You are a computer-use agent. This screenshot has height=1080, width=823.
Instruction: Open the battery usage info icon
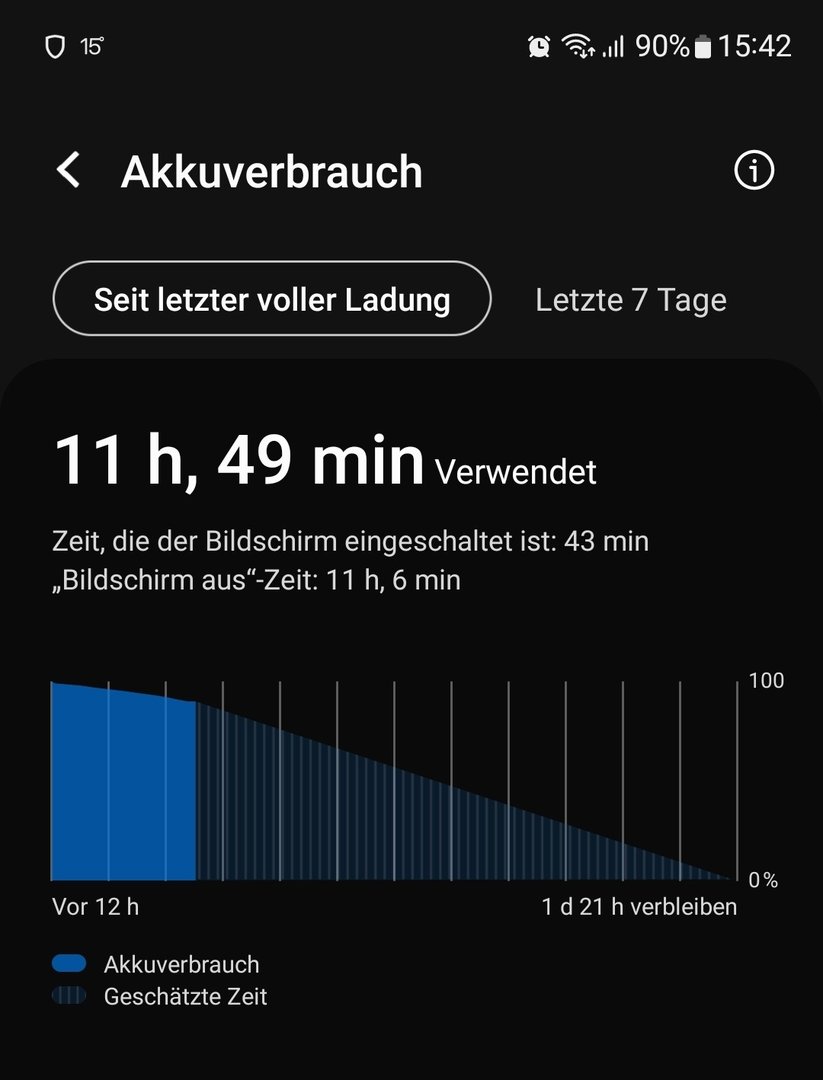click(x=754, y=171)
